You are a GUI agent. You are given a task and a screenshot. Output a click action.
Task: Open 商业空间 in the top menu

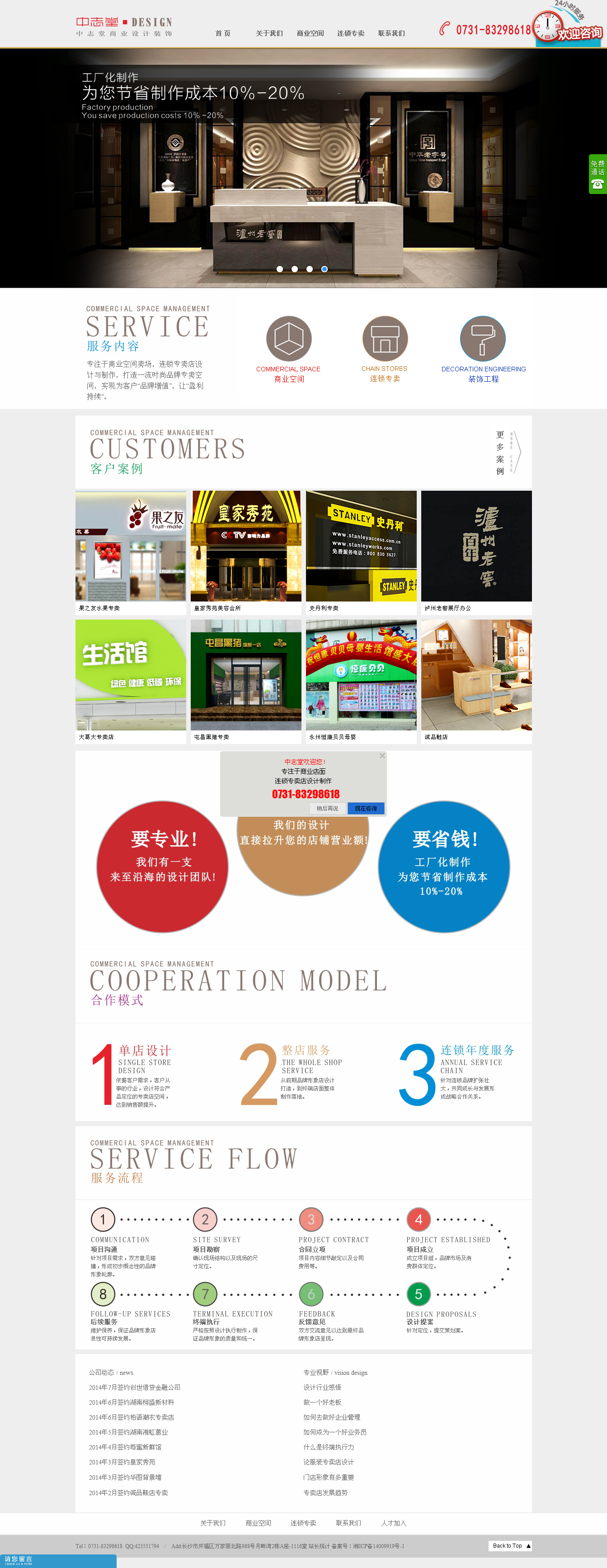310,33
